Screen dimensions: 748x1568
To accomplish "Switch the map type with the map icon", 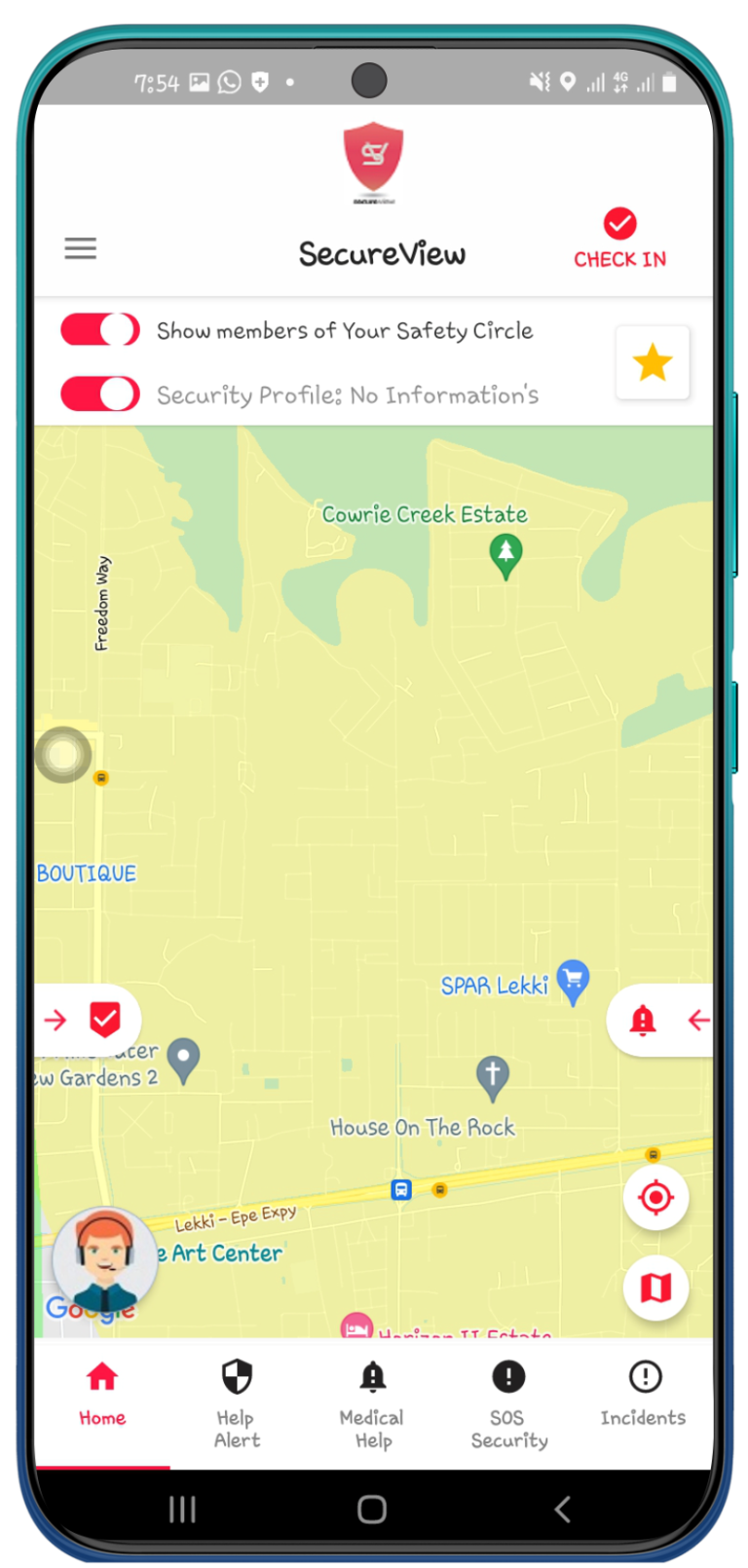I will point(655,1288).
